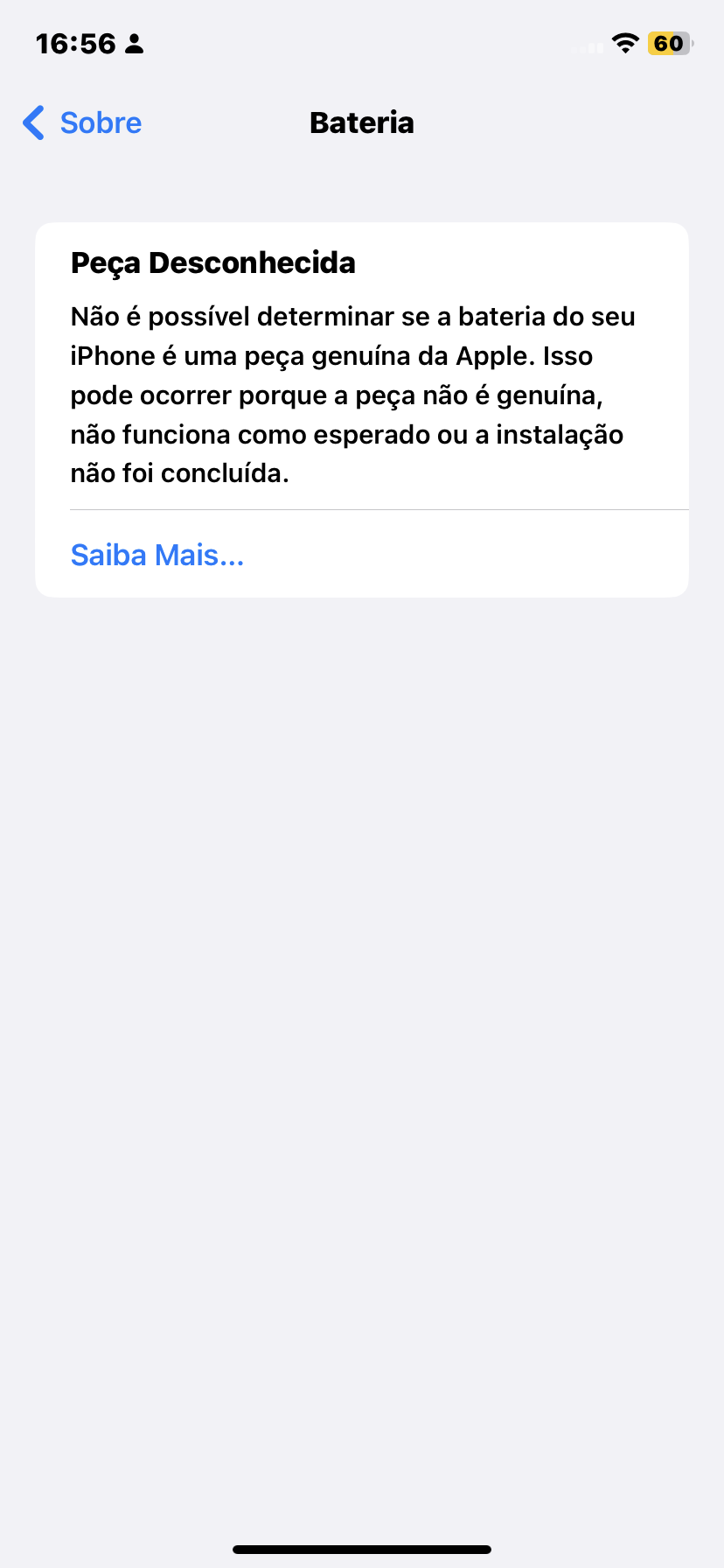Go back to the Sobre screen
The height and width of the screenshot is (1568, 724).
click(x=83, y=122)
